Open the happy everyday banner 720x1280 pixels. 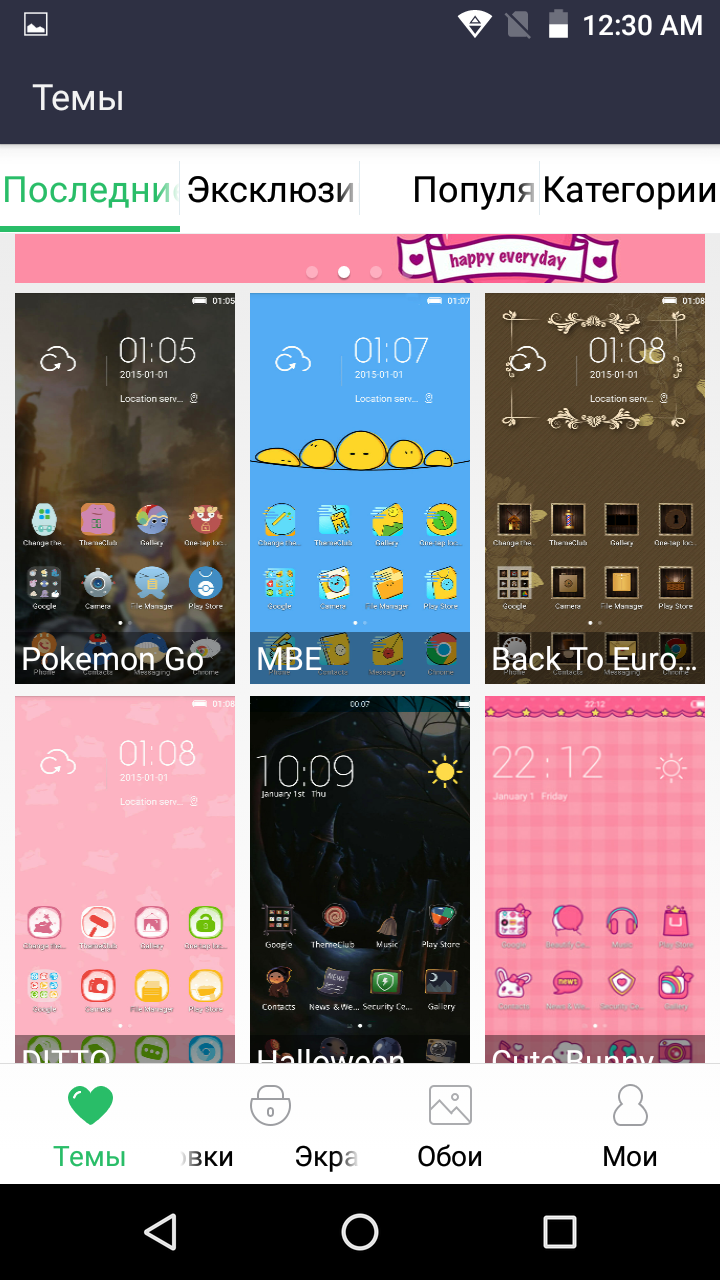(x=360, y=259)
